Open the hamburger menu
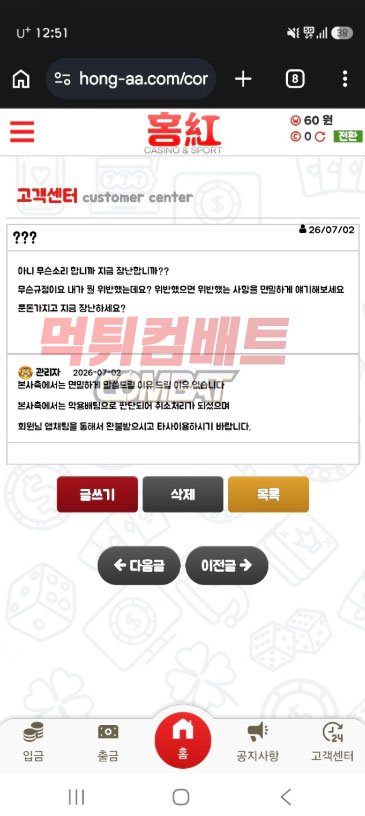This screenshot has width=365, height=816. 22,132
